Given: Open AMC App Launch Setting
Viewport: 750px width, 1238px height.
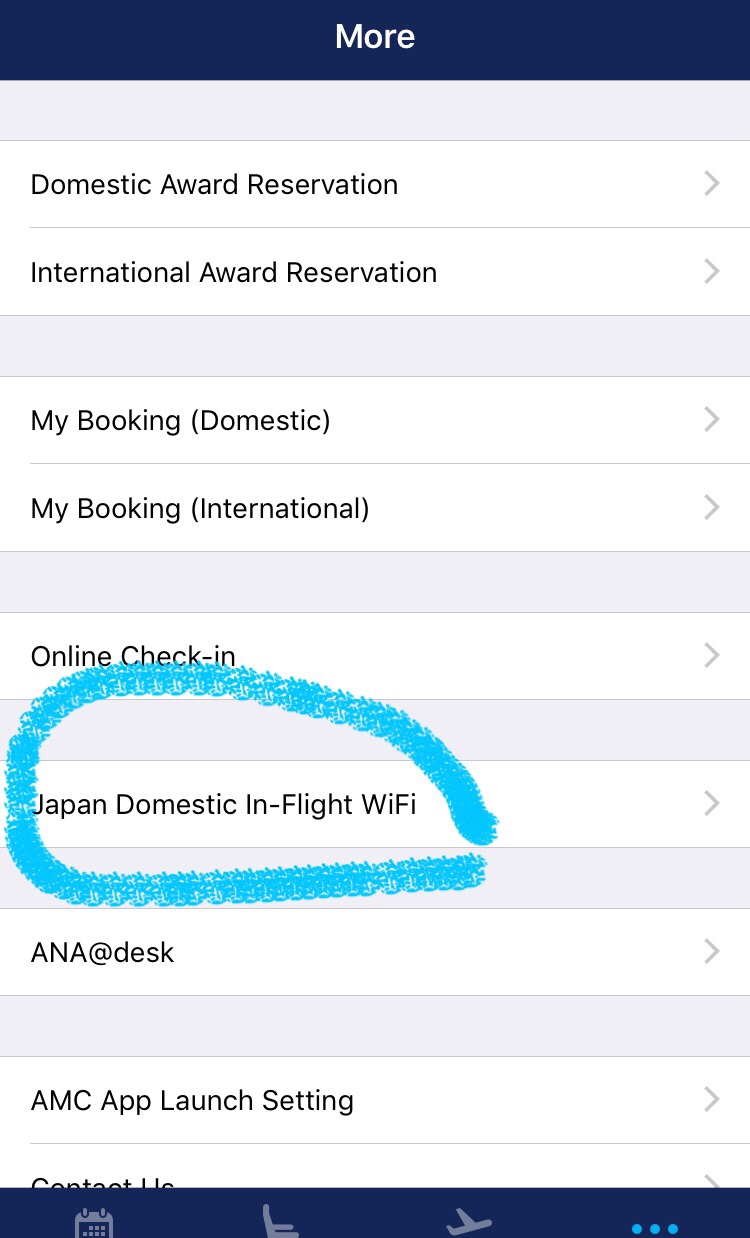Looking at the screenshot, I should click(375, 1100).
